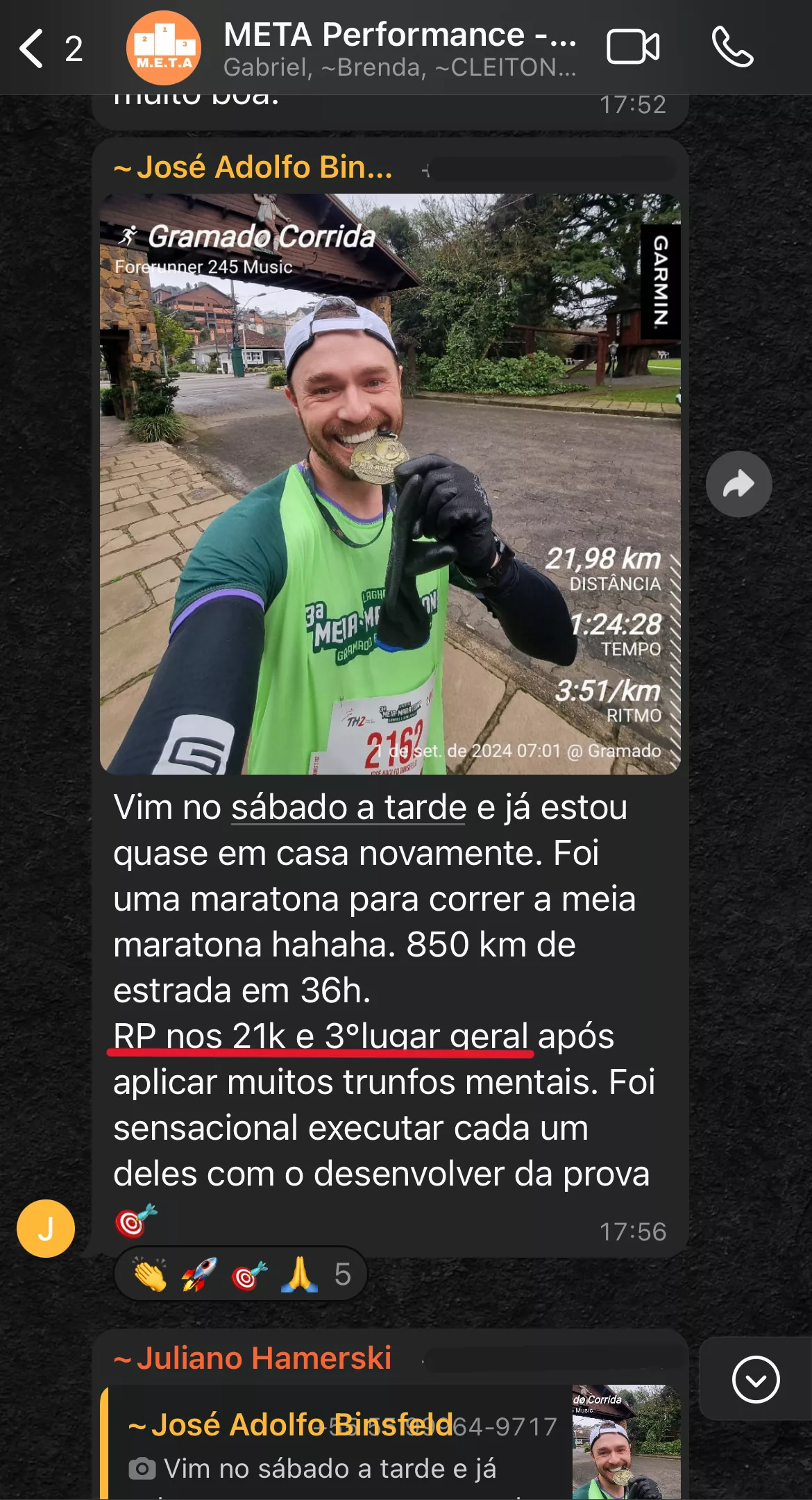Open José Adolfo's contact from sender name
The image size is (812, 1500).
click(253, 167)
